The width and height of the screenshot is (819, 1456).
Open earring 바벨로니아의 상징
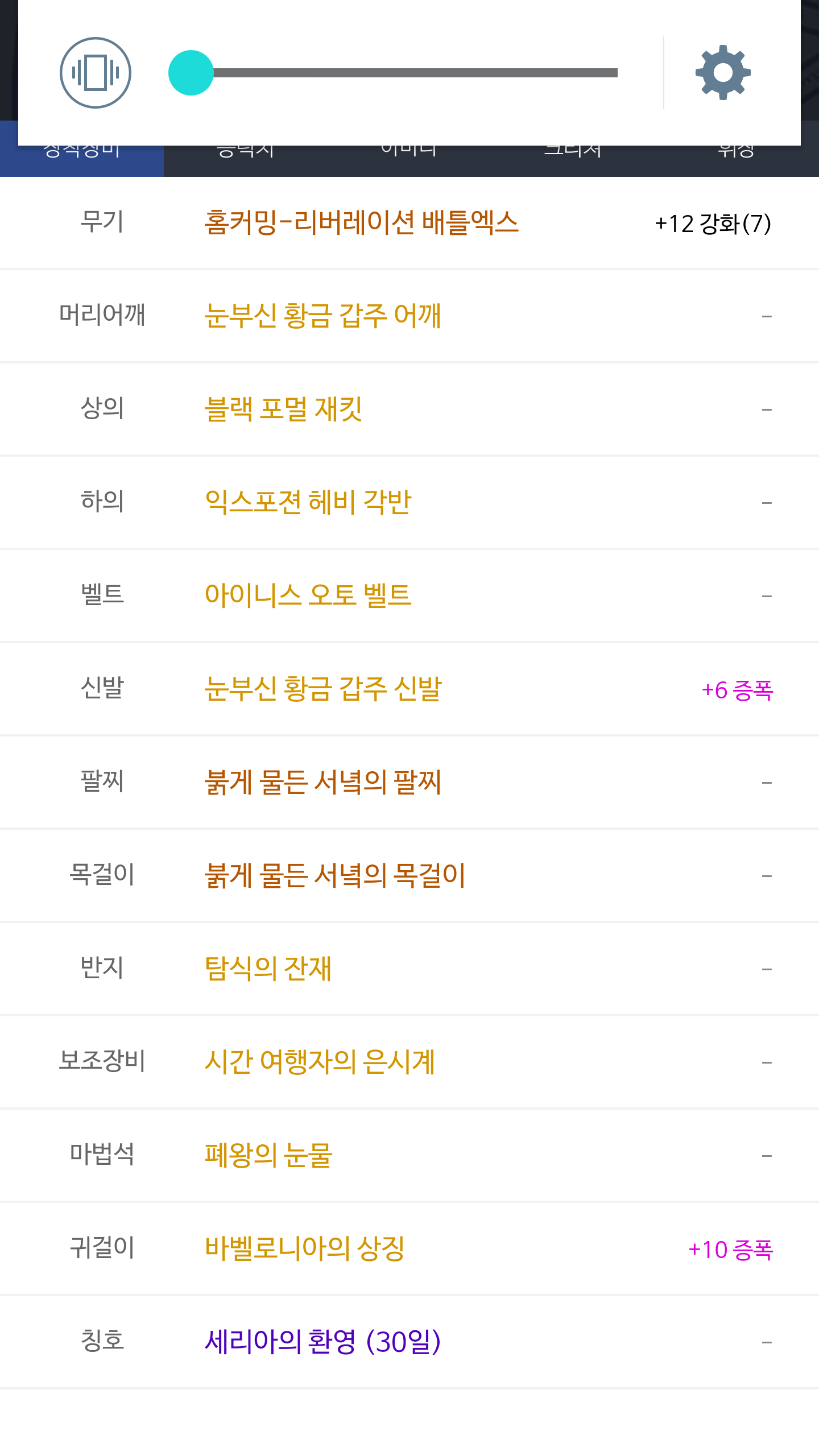(304, 1248)
